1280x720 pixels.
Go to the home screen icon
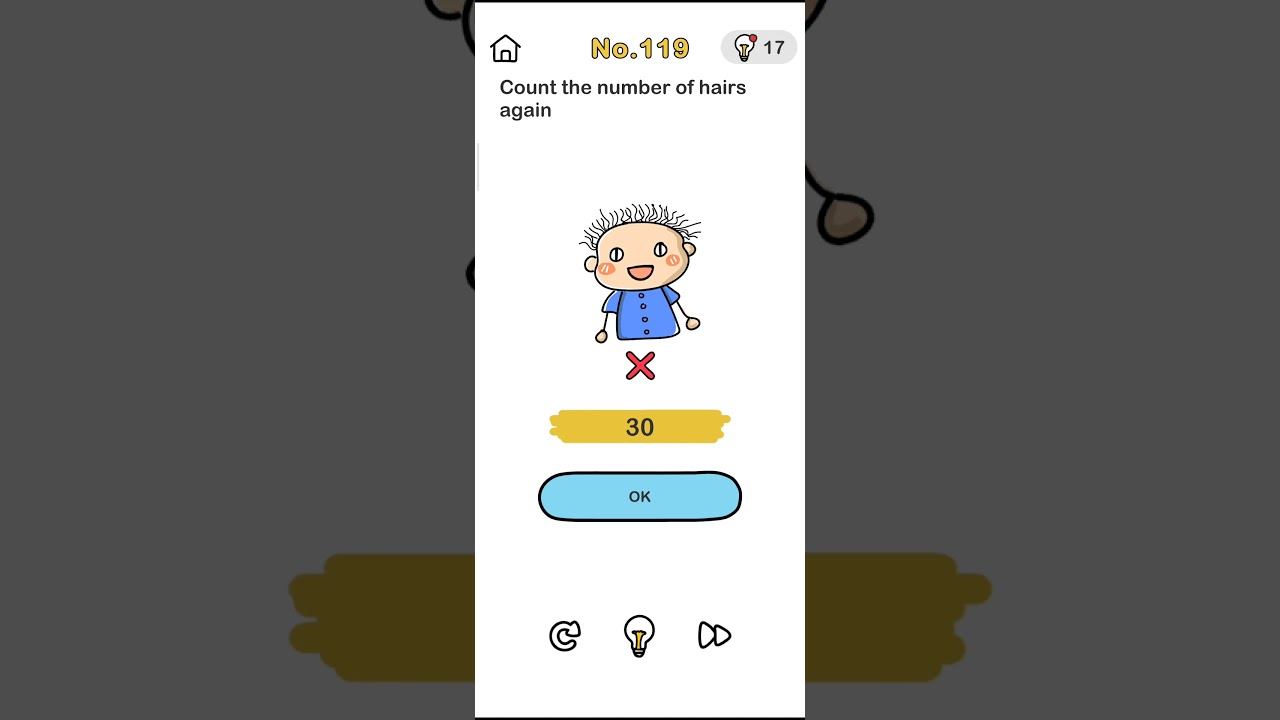505,48
